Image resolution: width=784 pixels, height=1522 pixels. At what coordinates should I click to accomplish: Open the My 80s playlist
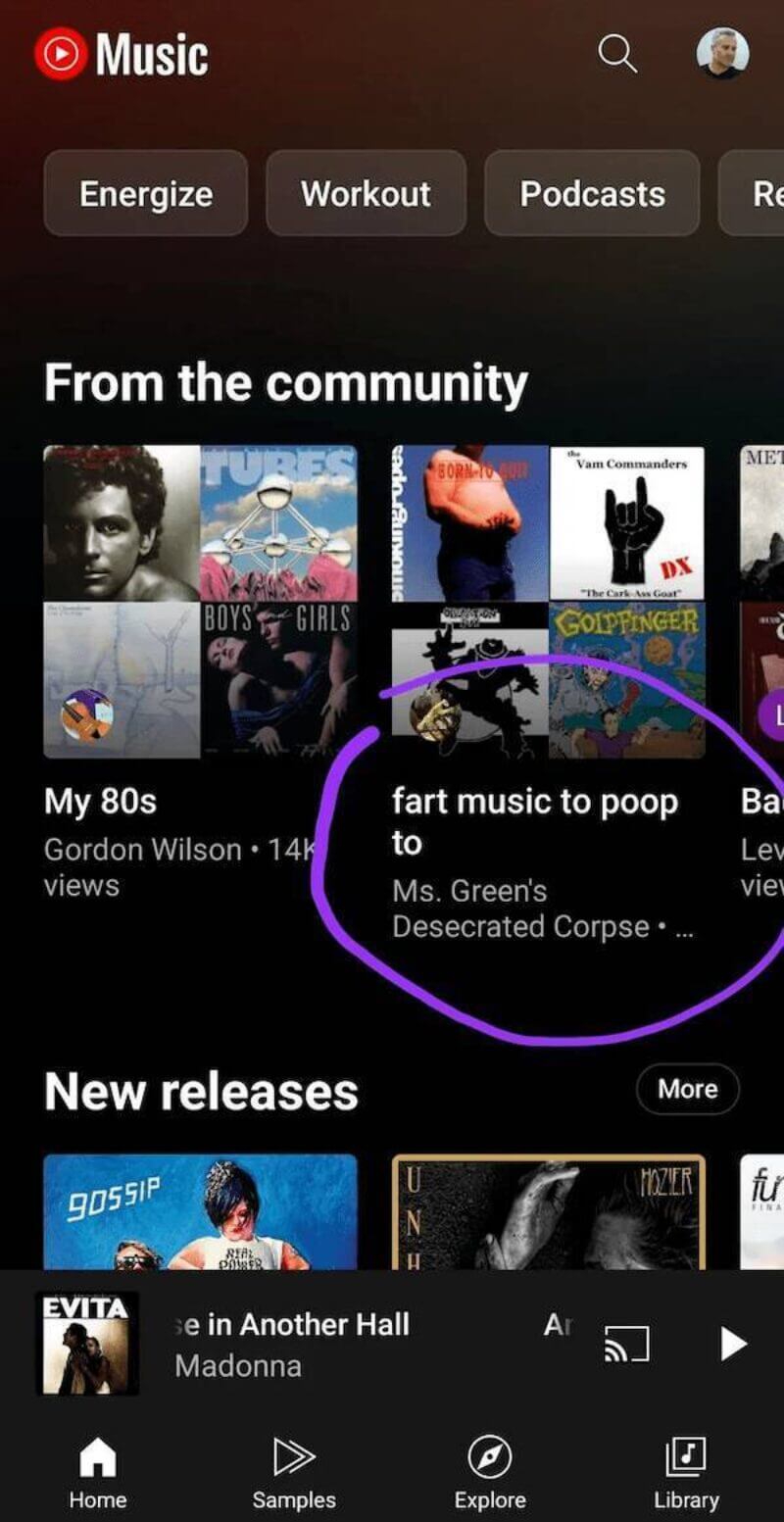[x=200, y=602]
